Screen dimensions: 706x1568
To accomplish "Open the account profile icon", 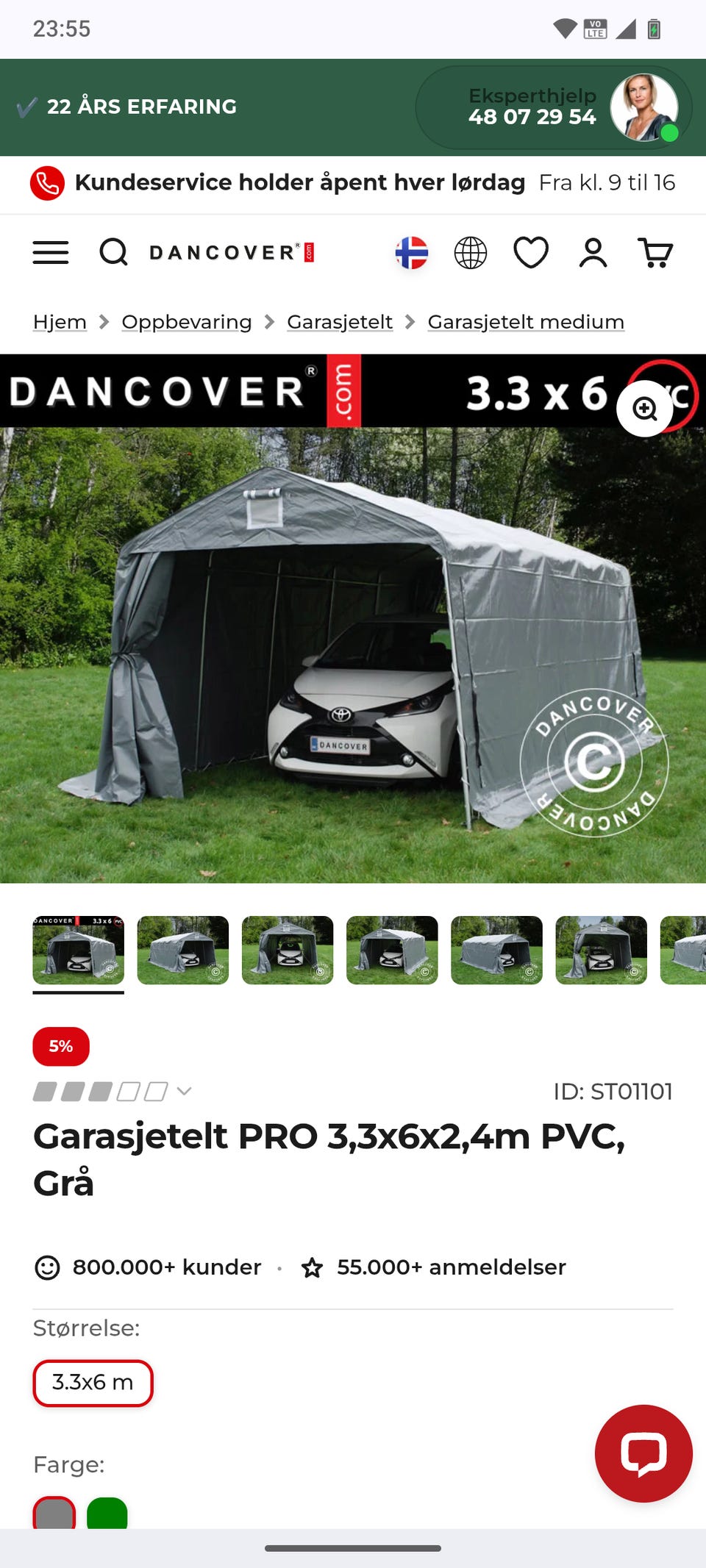I will click(x=593, y=253).
